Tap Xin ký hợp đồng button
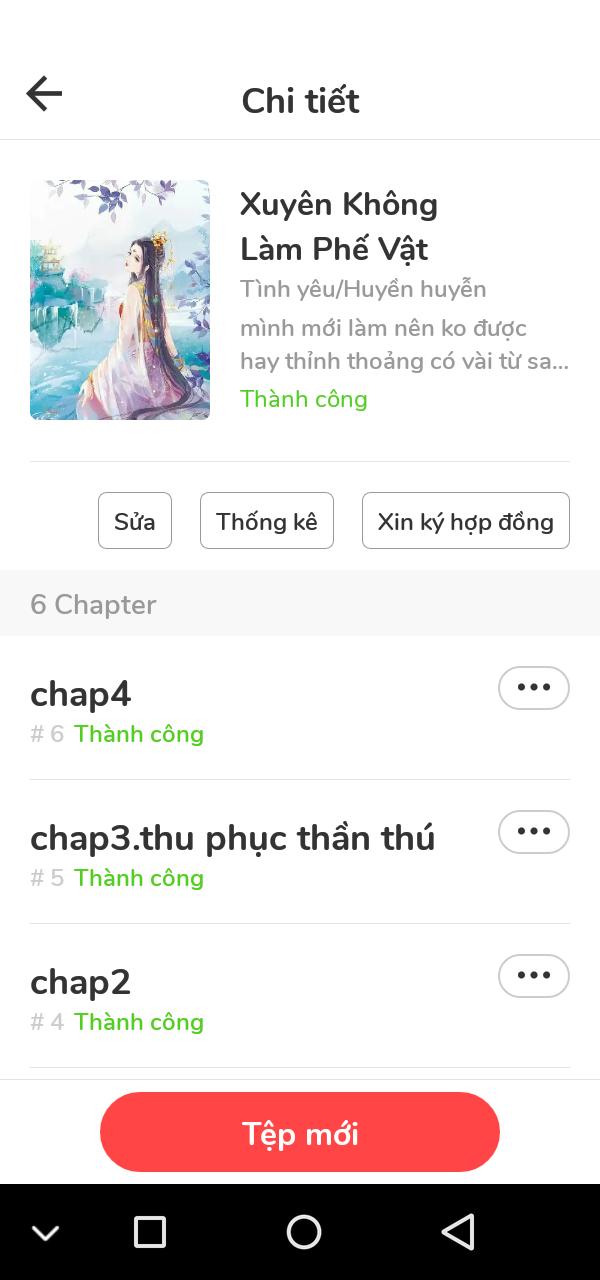This screenshot has width=600, height=1280. coord(465,521)
